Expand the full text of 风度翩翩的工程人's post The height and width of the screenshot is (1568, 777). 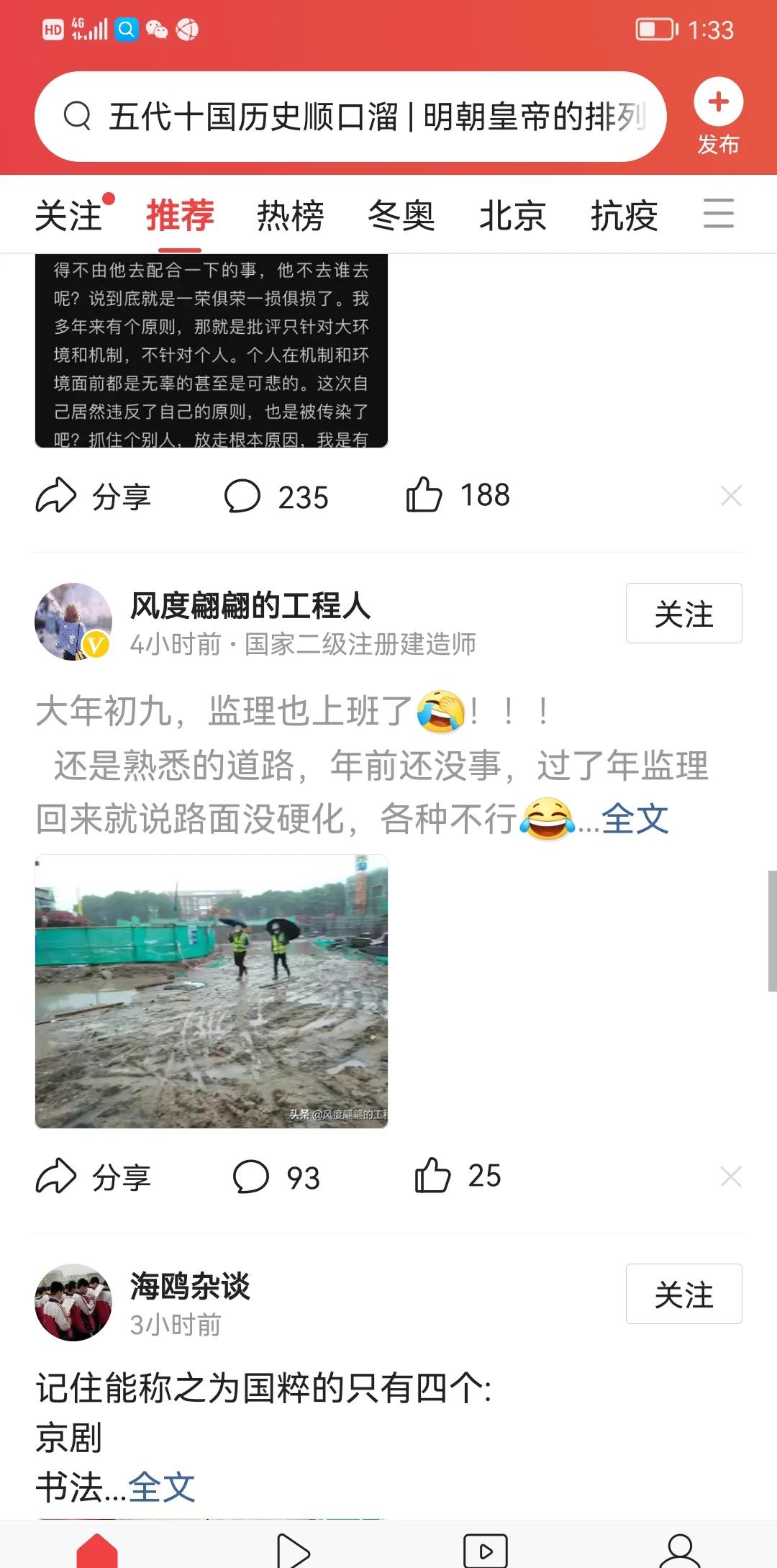tap(635, 819)
